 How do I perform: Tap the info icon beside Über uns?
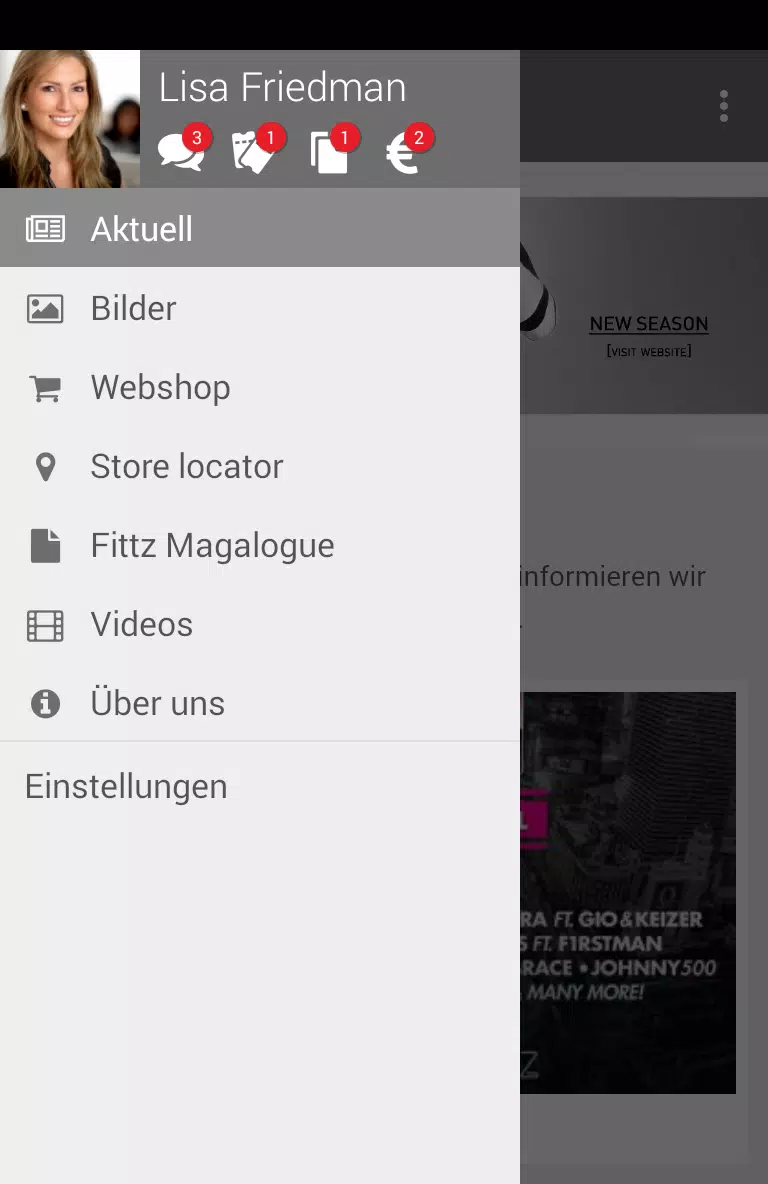[44, 703]
